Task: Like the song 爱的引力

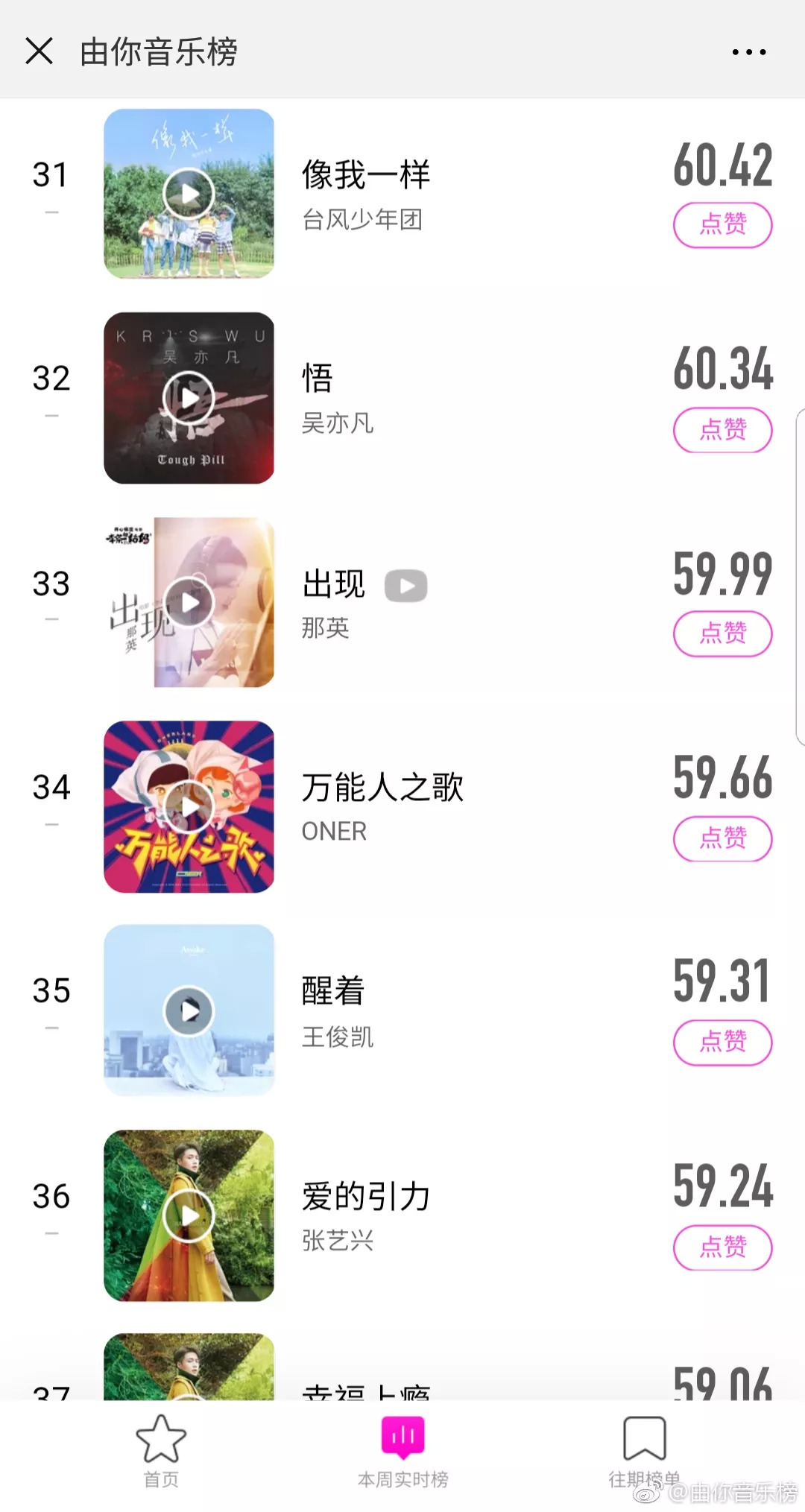Action: [x=722, y=1247]
